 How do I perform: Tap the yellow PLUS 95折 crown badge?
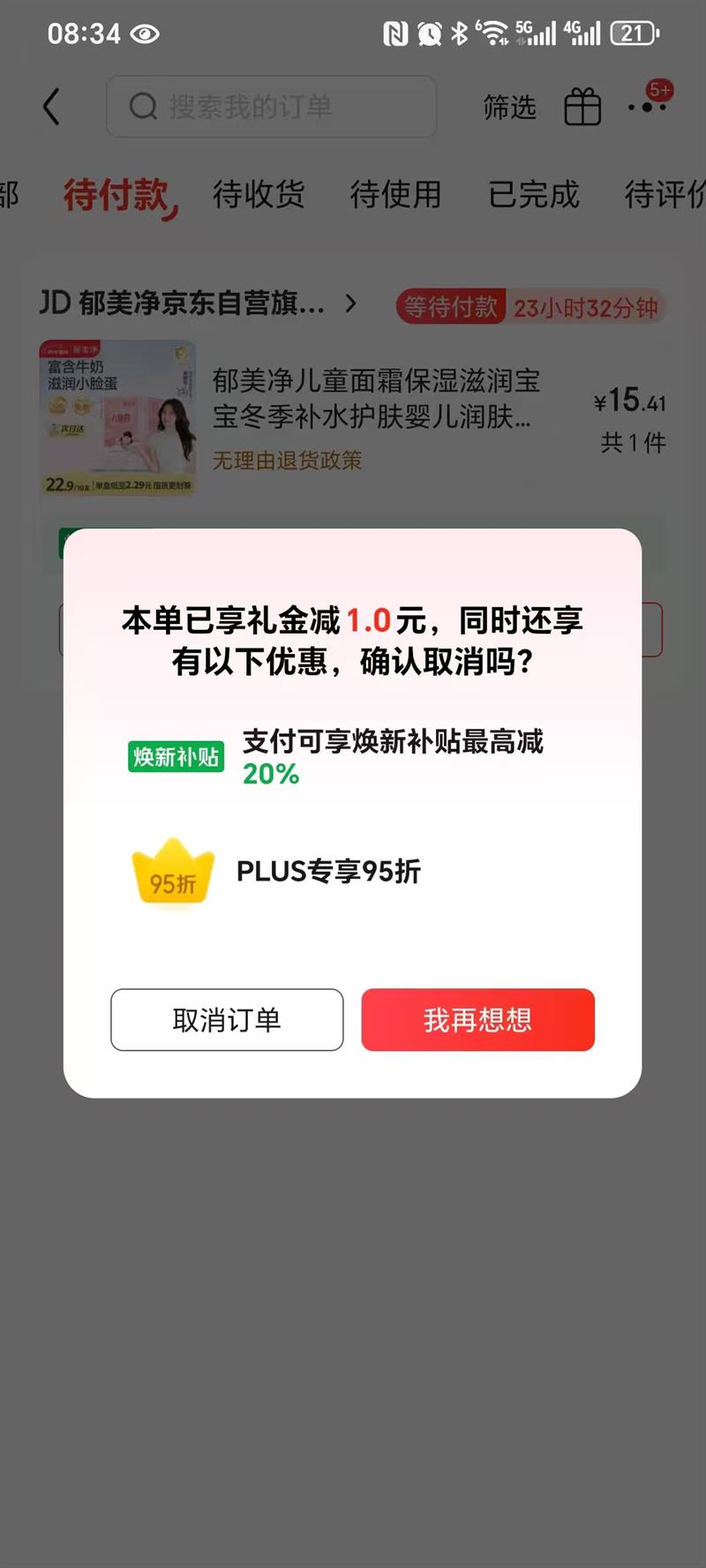pyautogui.click(x=172, y=874)
